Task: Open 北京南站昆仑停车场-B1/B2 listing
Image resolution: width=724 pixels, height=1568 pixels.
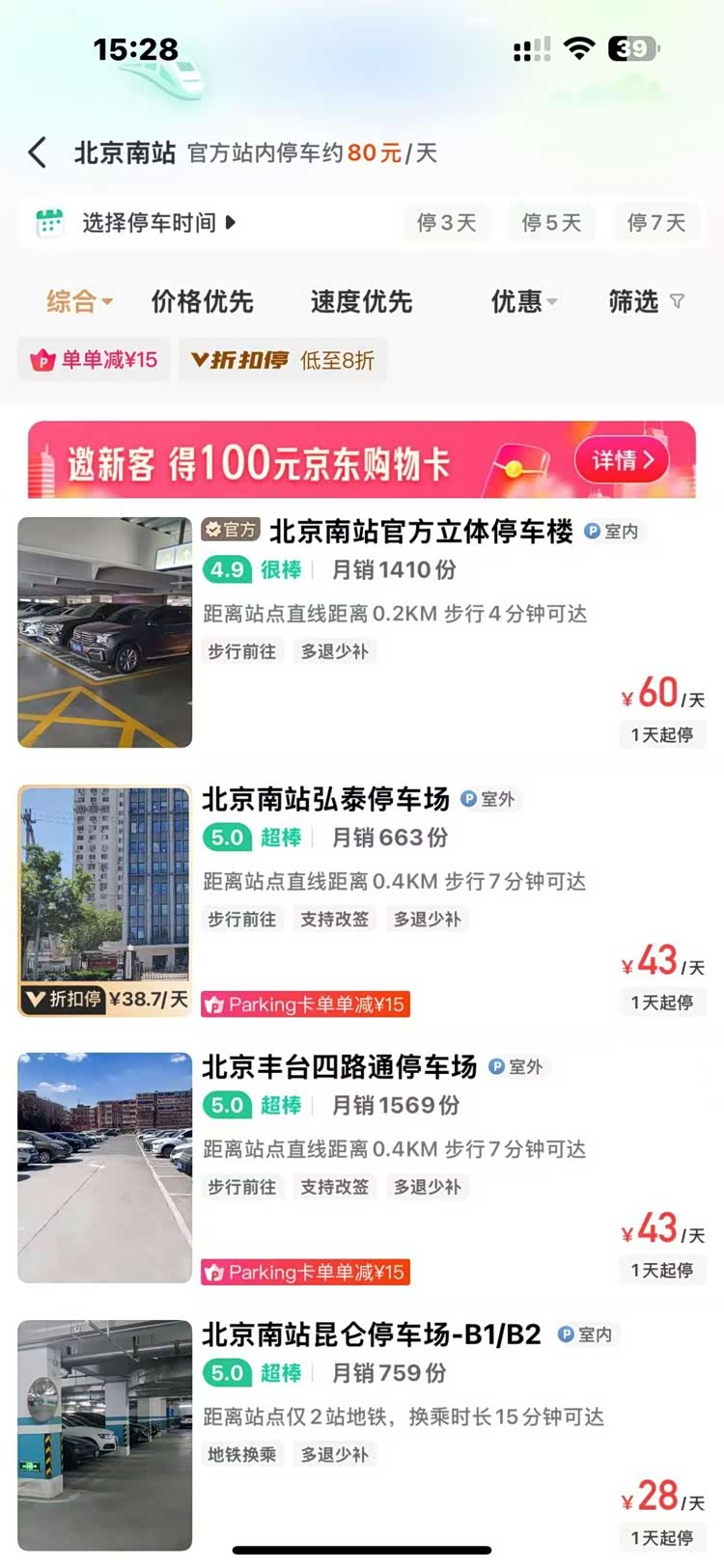Action: (x=371, y=1334)
